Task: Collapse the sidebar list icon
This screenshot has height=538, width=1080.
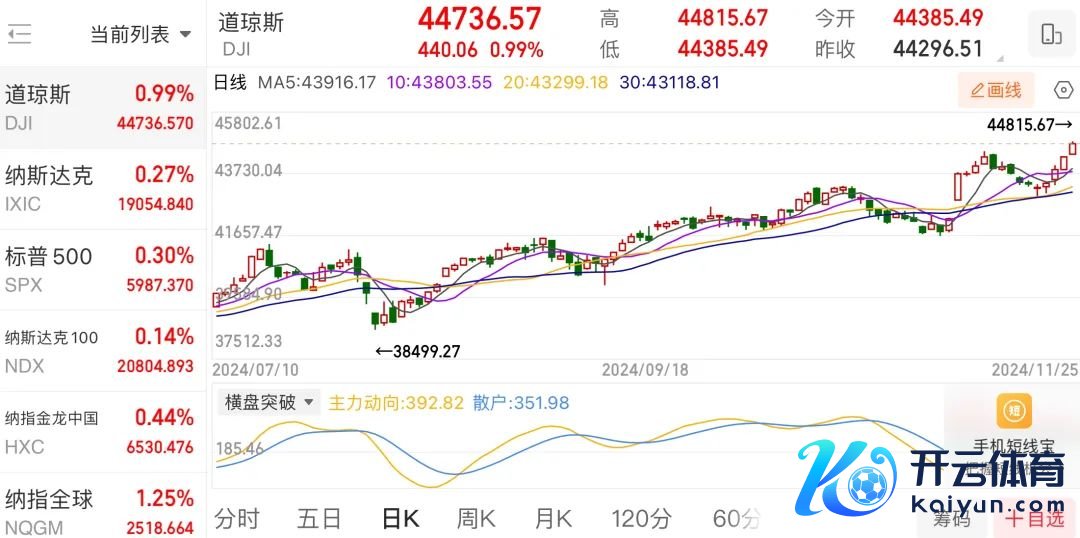Action: [20, 35]
